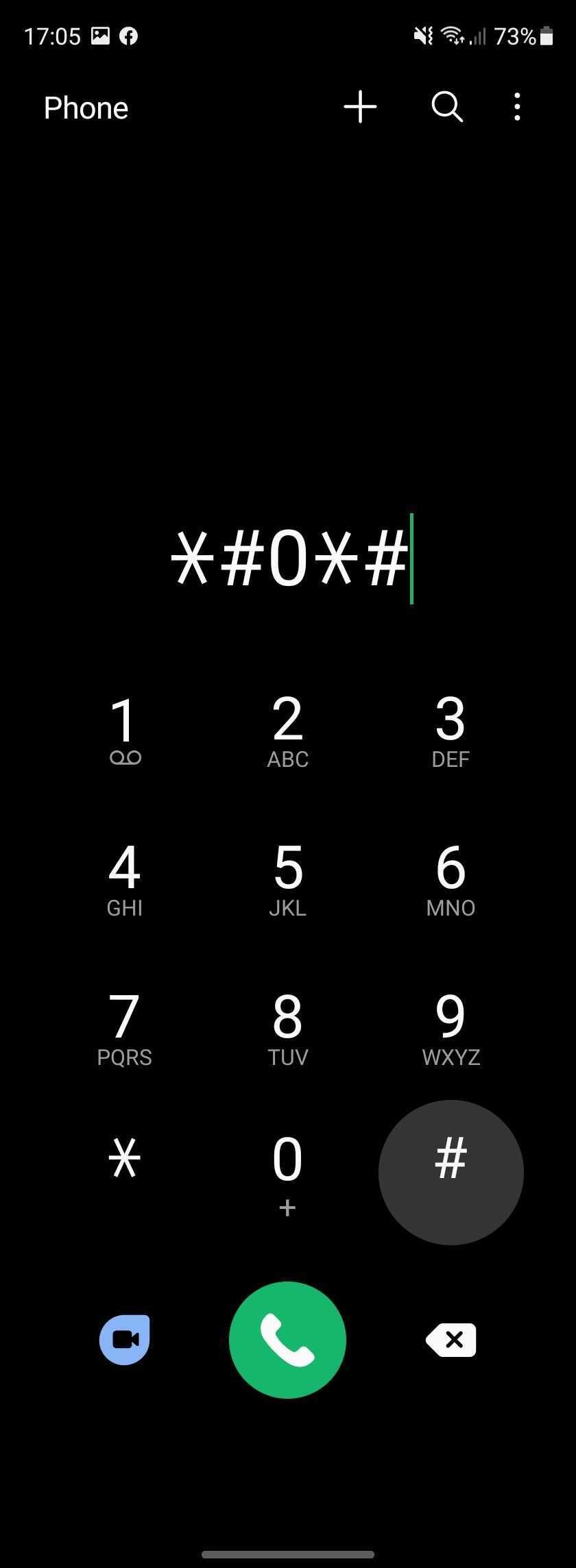
Task: Enter digit 0 on the keypad
Action: click(x=287, y=1171)
